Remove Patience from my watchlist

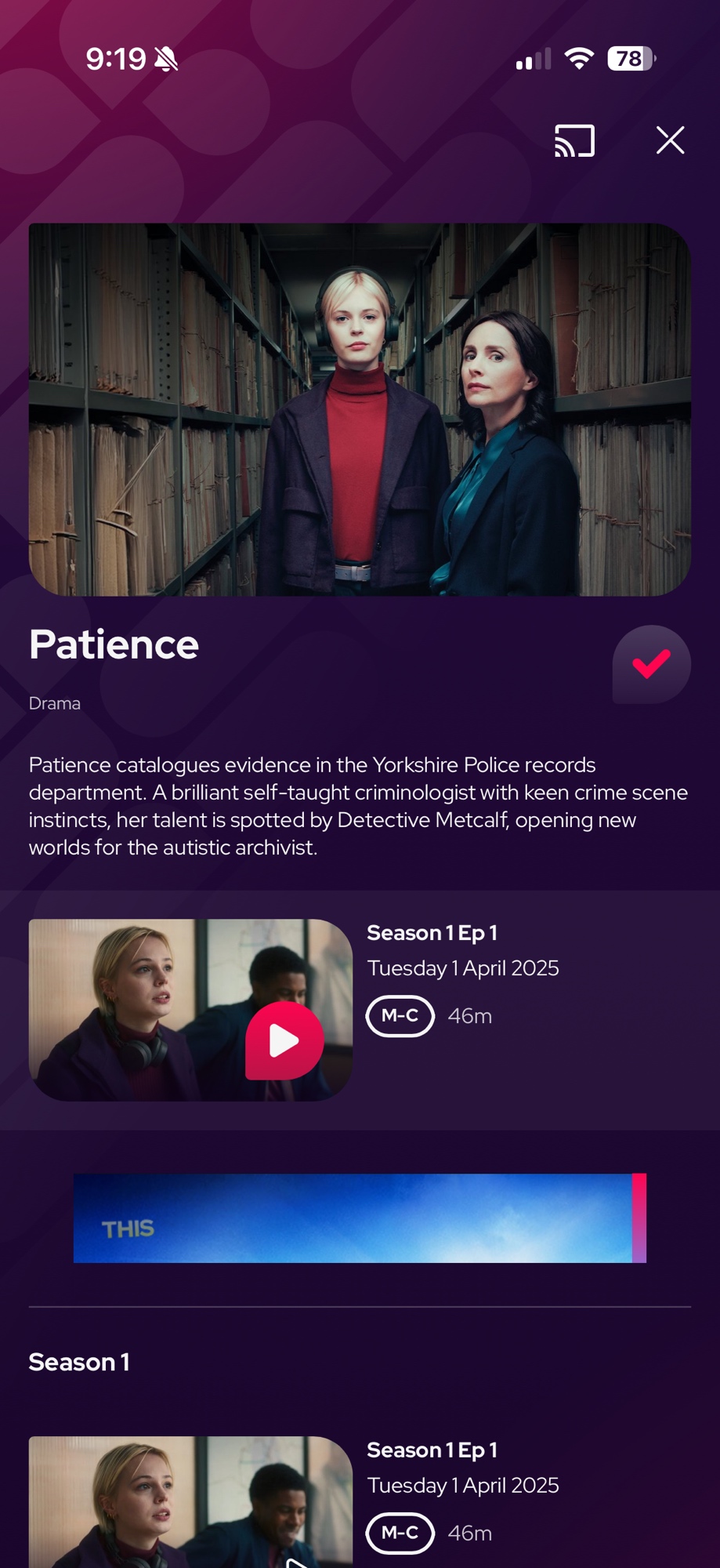[x=651, y=664]
